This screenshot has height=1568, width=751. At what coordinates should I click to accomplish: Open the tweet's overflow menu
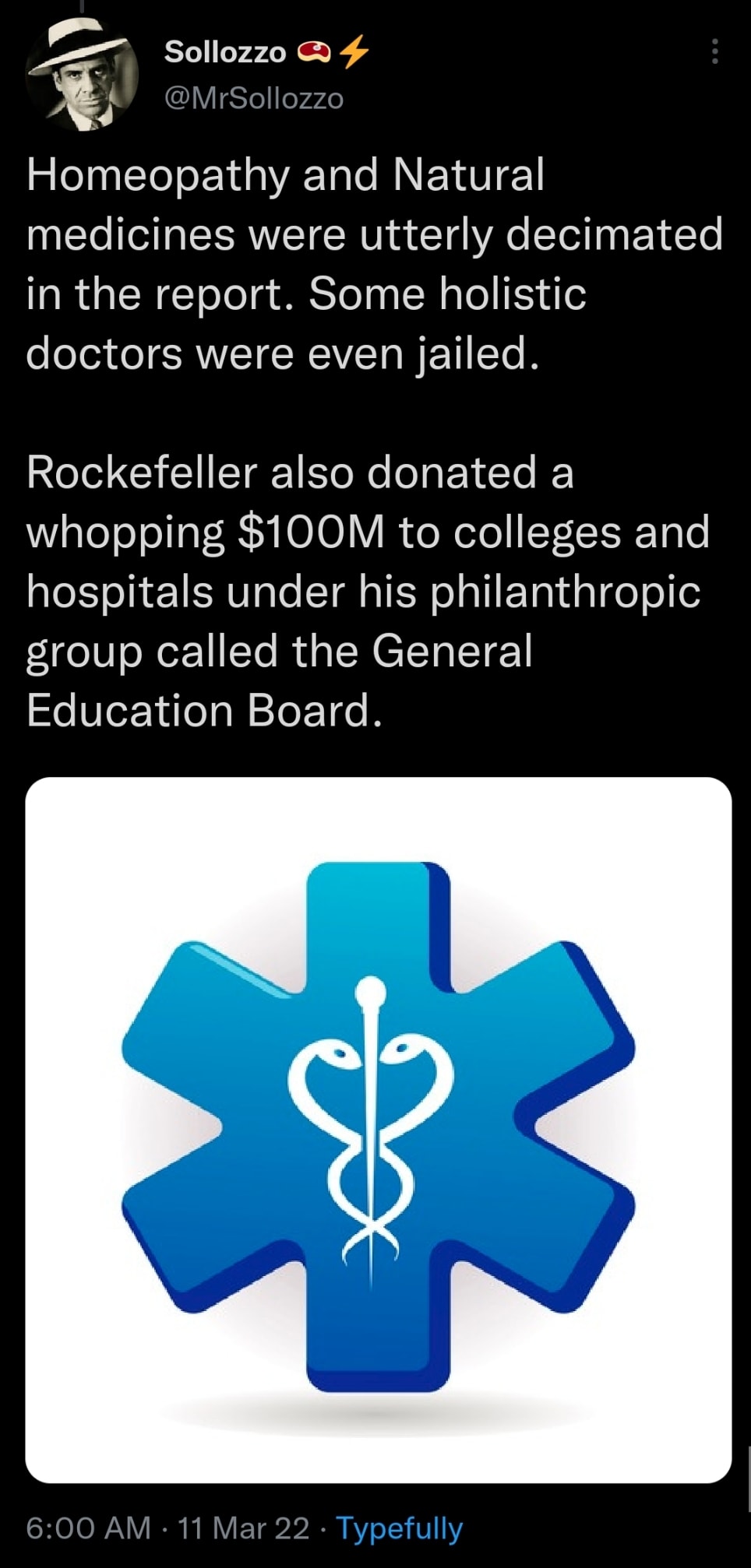tap(714, 52)
